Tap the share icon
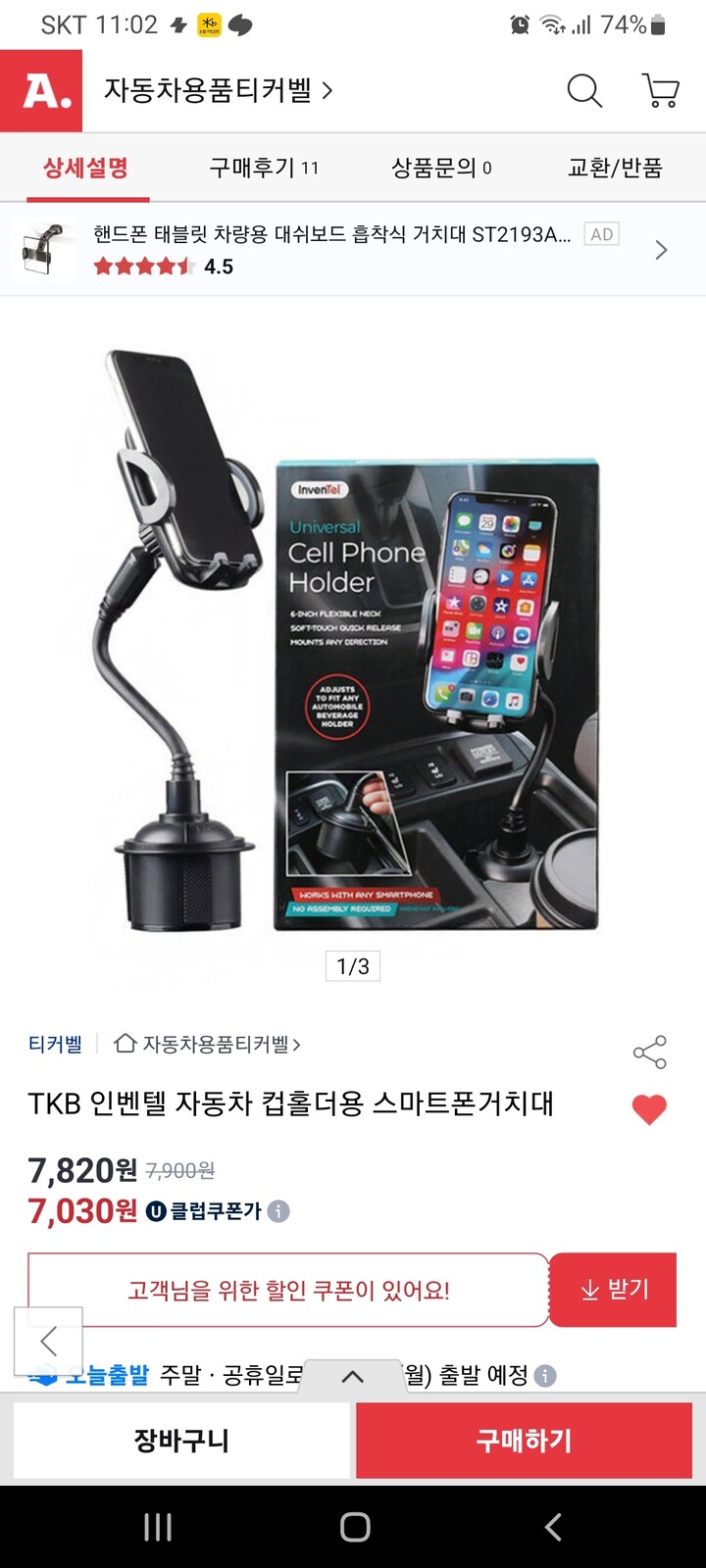Viewport: 706px width, 1568px height. coord(648,1052)
